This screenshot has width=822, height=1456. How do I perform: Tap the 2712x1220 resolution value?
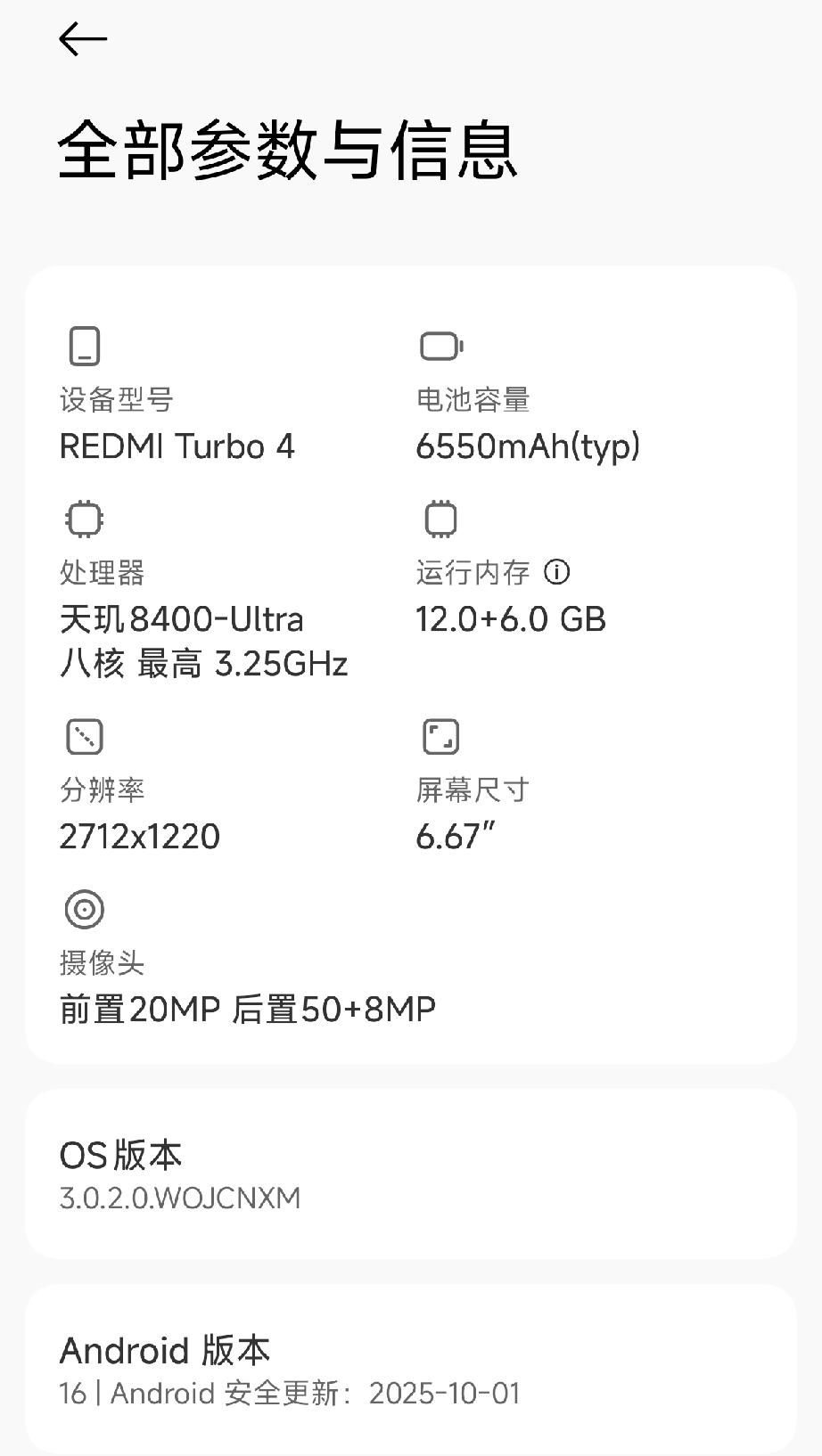pyautogui.click(x=139, y=836)
